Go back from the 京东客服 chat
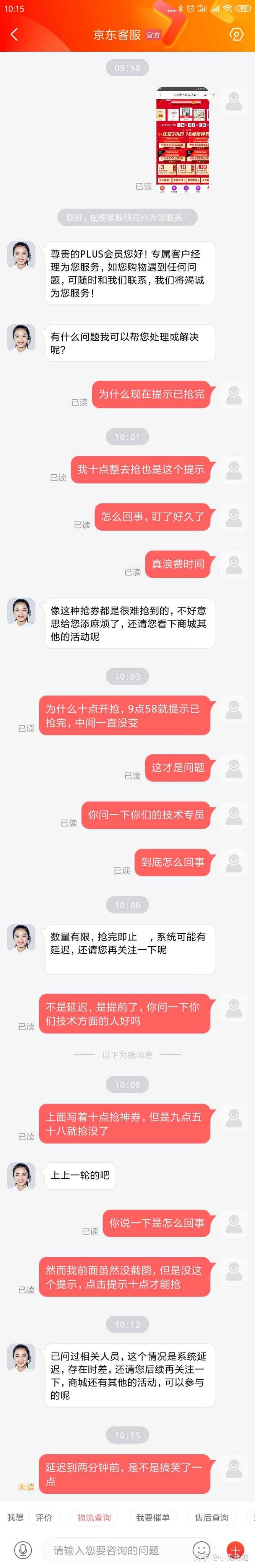Screen dimensions: 255x1568 click(x=14, y=35)
